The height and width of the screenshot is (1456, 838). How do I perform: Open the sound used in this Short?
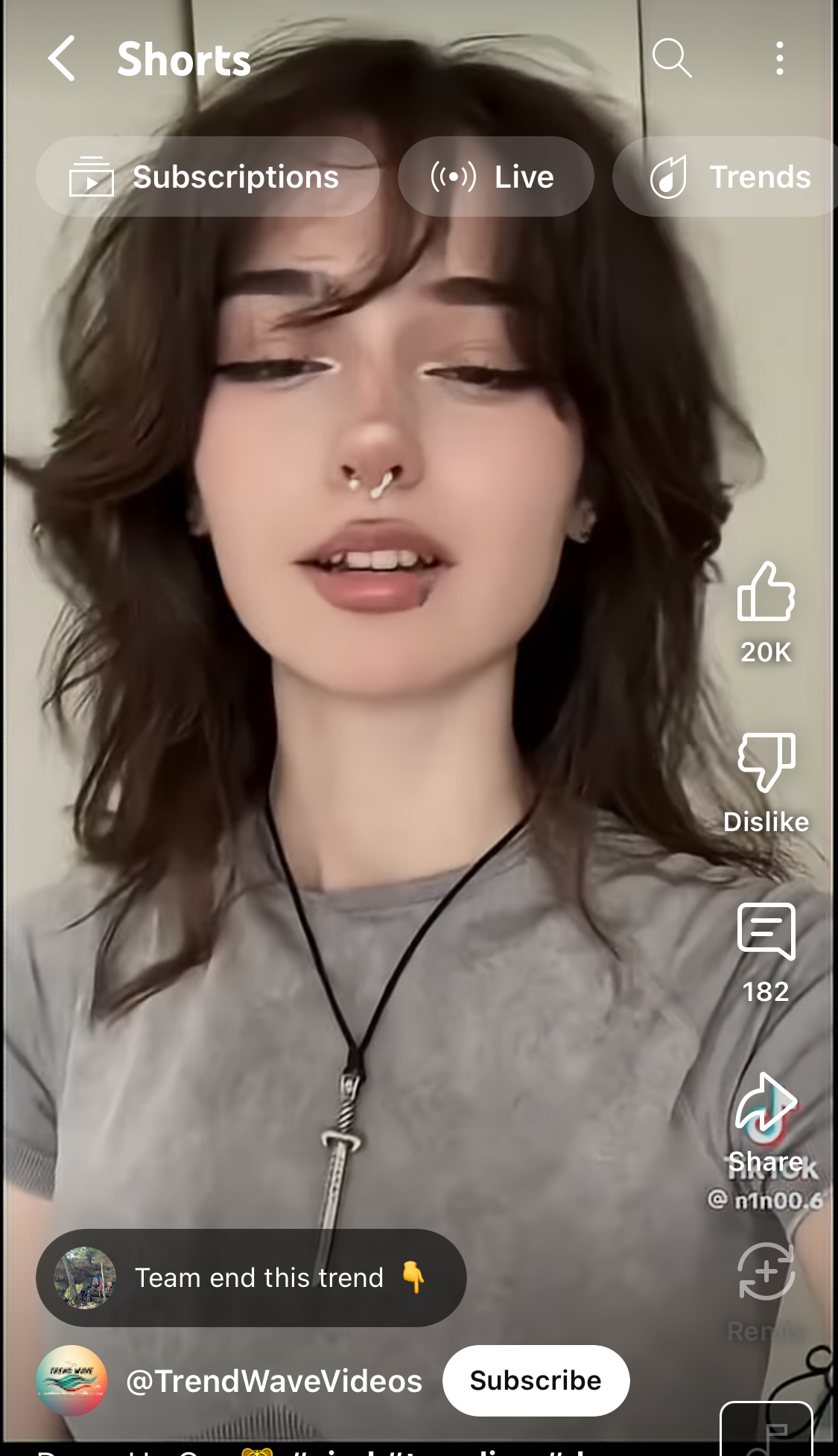point(766,1428)
